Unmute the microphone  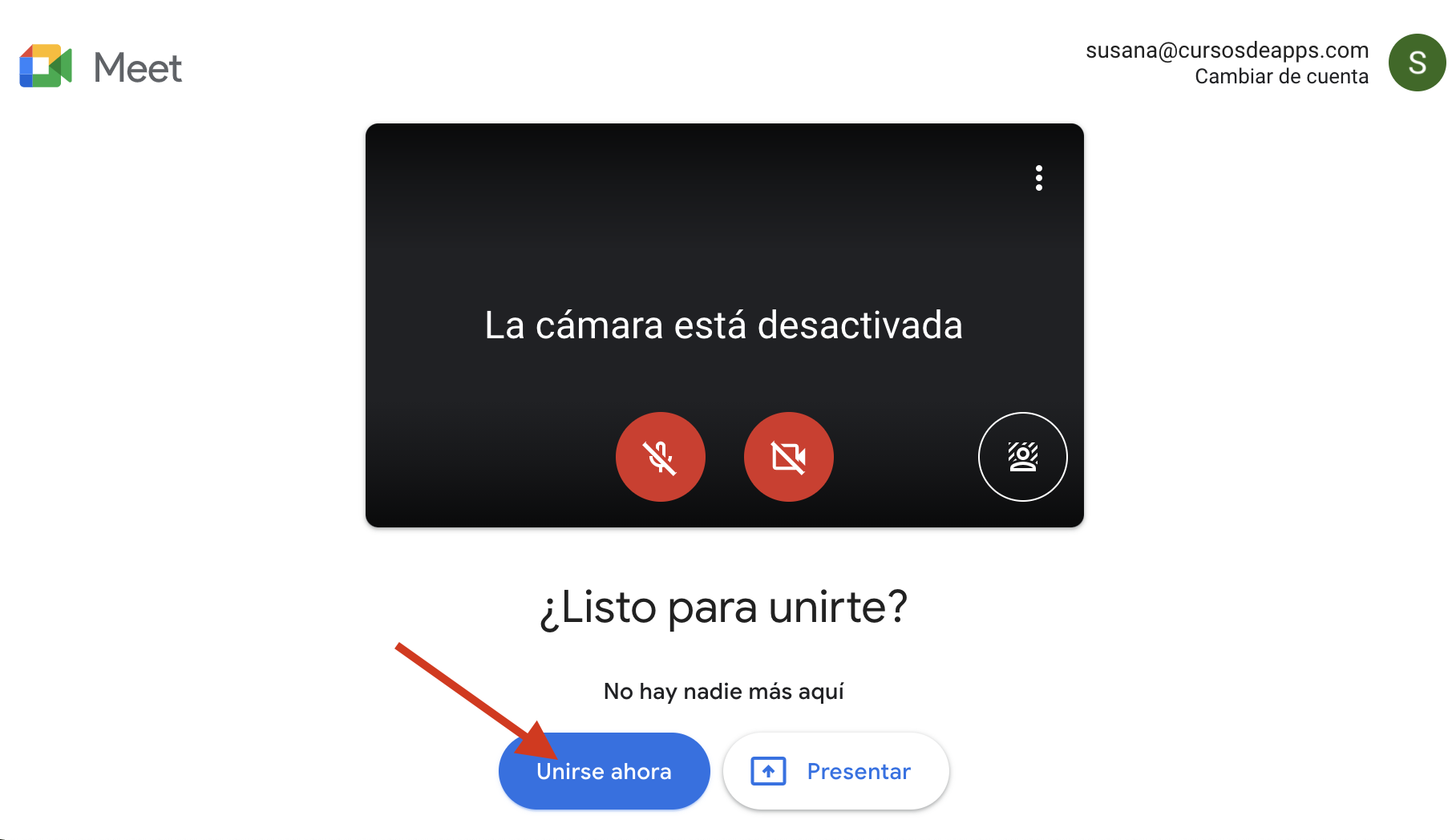pos(660,457)
